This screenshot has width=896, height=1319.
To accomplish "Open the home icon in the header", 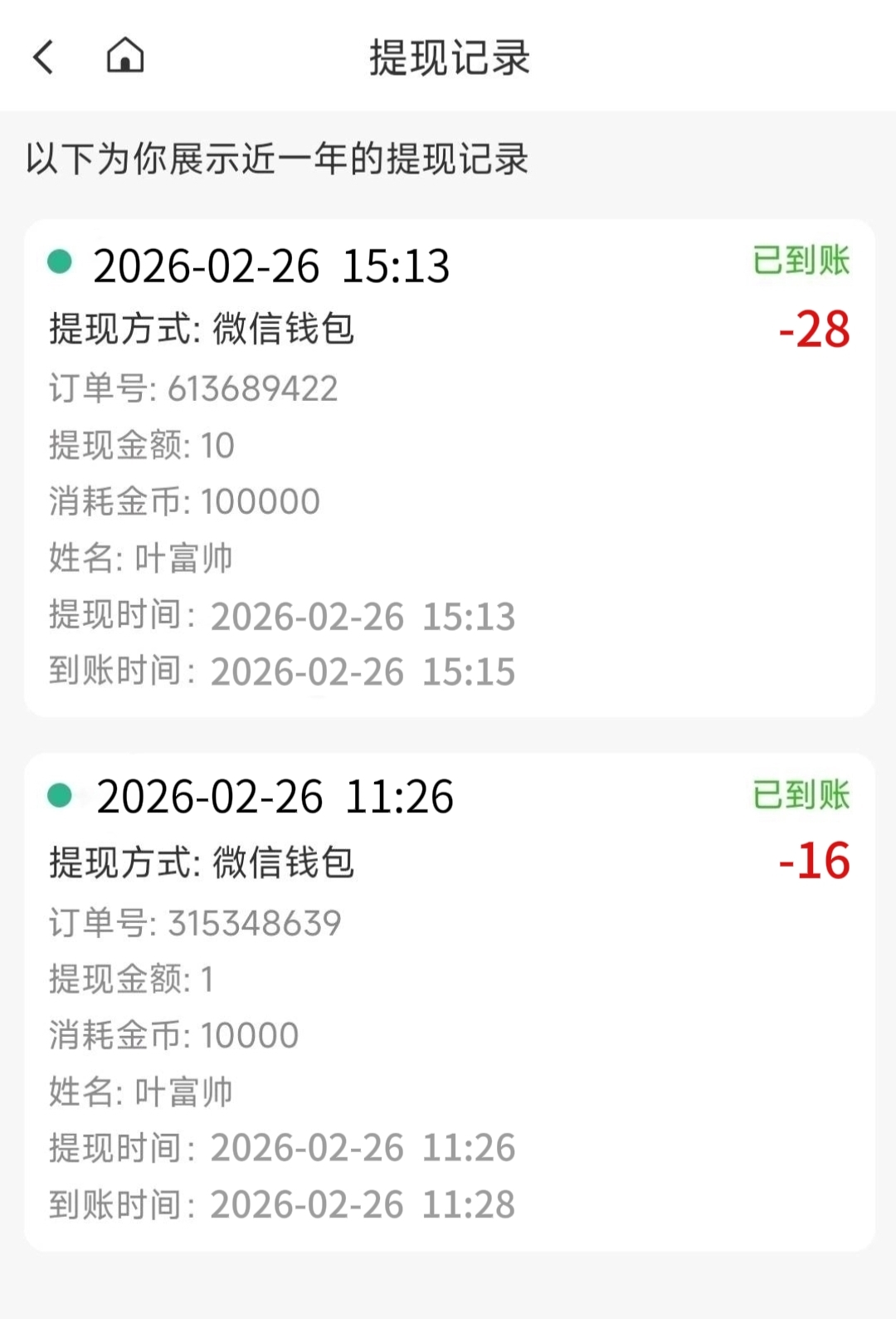I will (x=125, y=56).
